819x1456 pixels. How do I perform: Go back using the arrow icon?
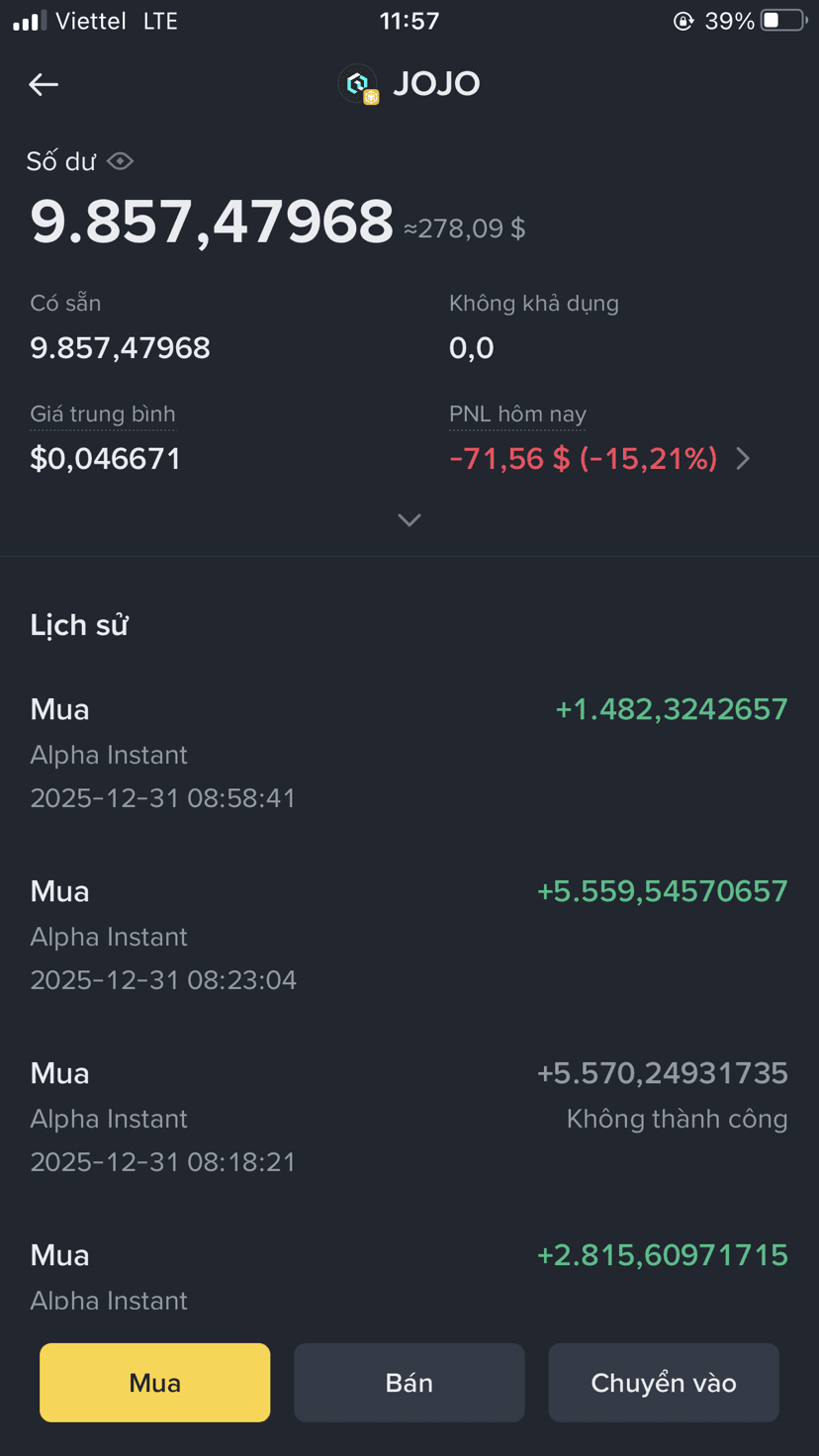[x=44, y=85]
